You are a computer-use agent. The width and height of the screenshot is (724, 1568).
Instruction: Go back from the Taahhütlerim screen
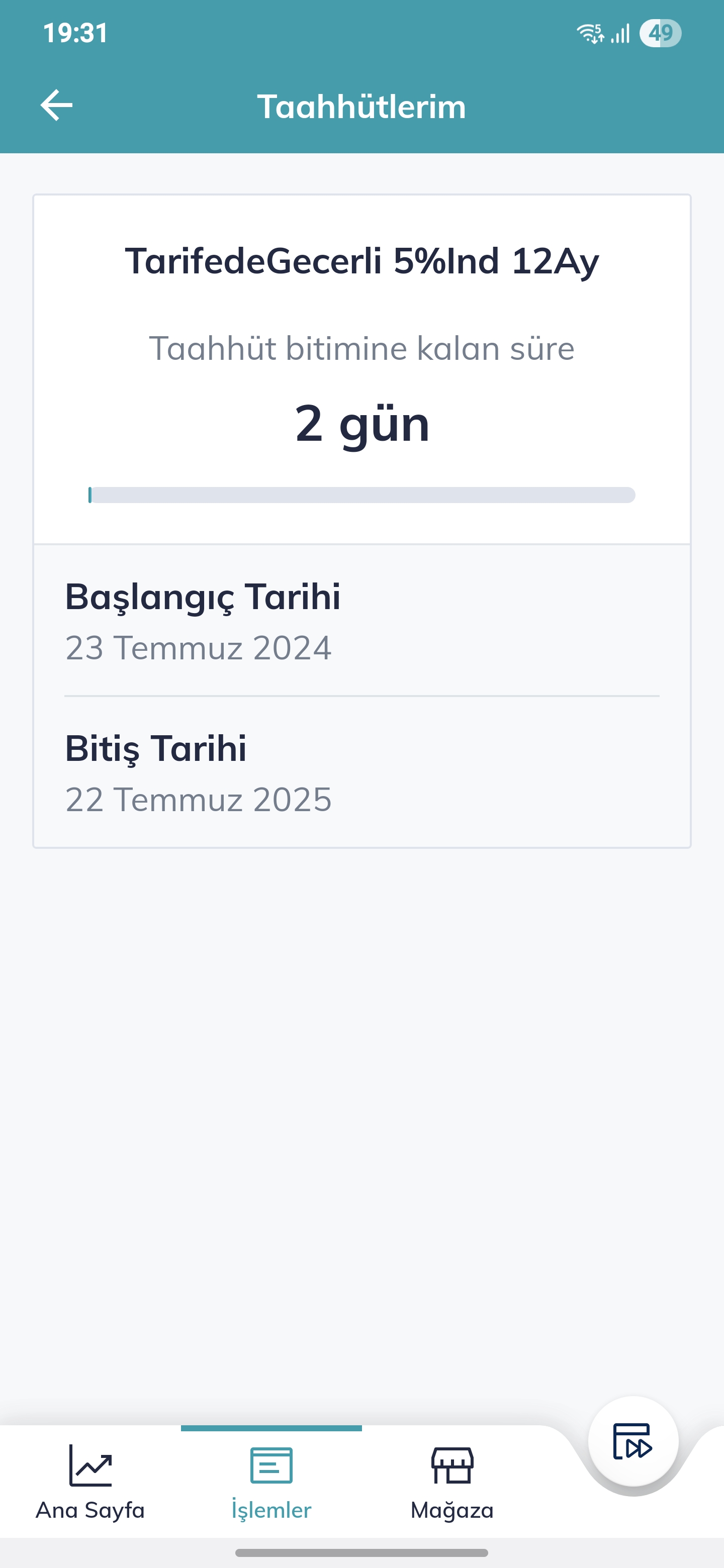[57, 106]
